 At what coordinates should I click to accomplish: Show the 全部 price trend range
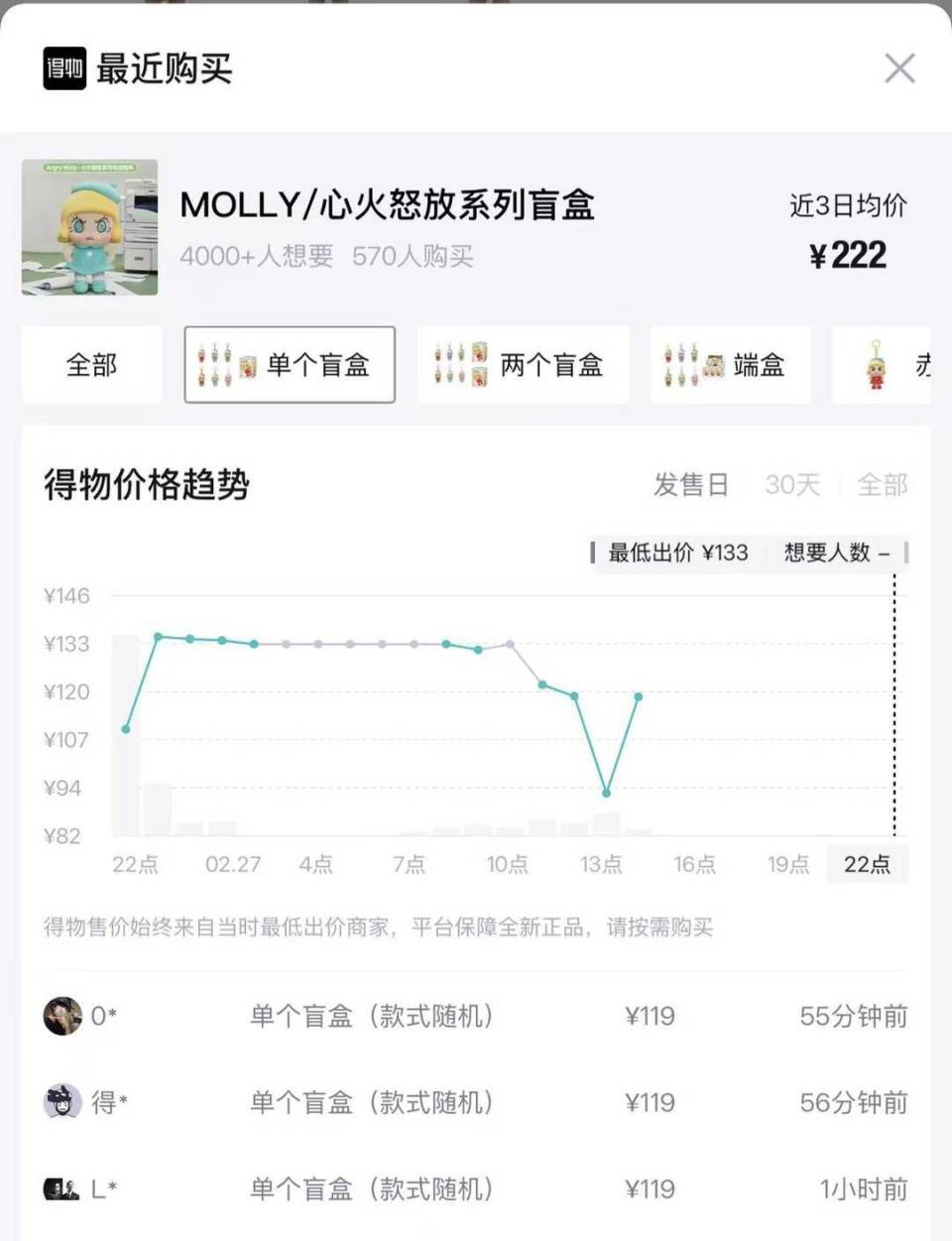pos(882,485)
